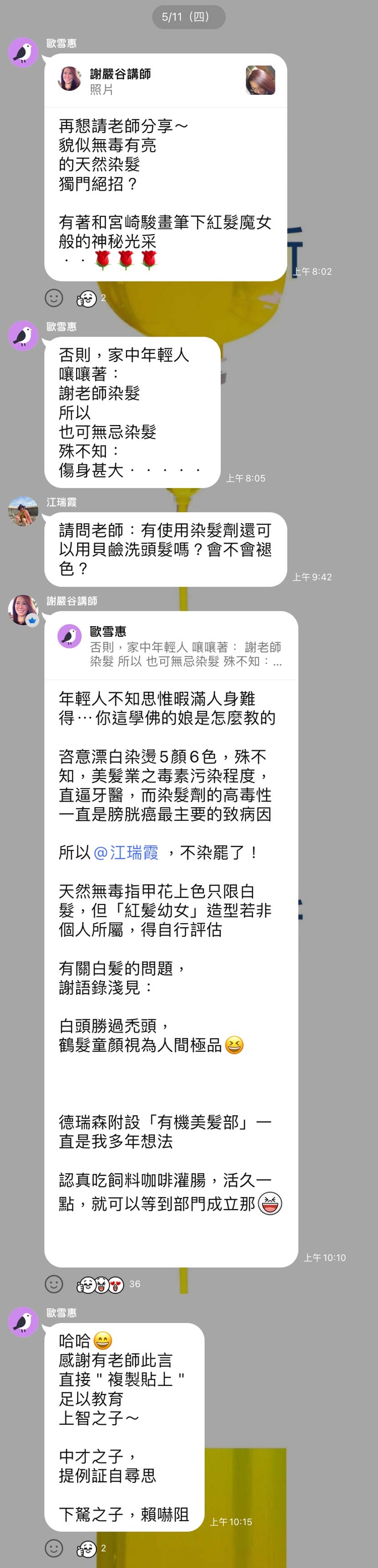Add a reaction to the 再懇請老師分享 message
378x1568 pixels.
(54, 298)
